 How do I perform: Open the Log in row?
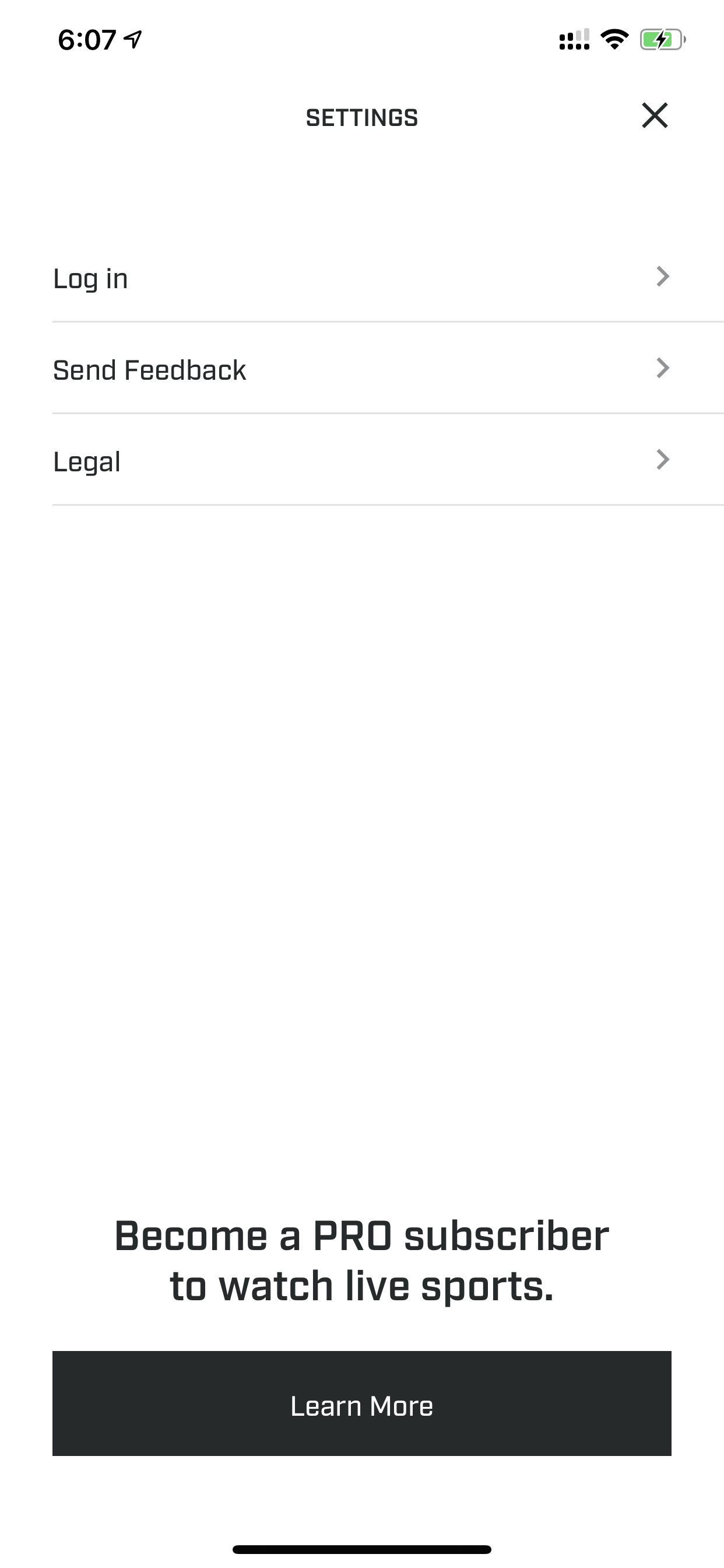click(388, 277)
